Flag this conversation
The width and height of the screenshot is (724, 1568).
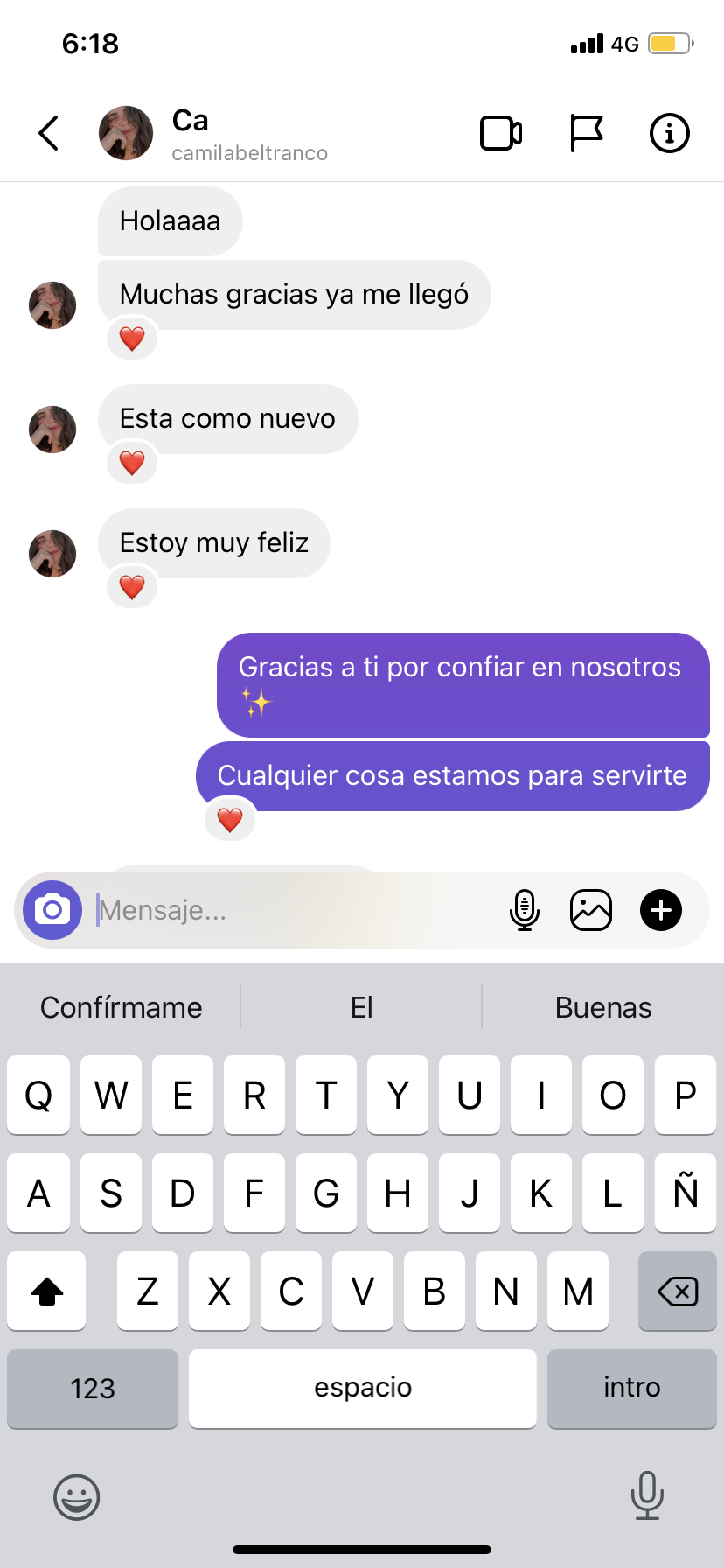click(586, 133)
